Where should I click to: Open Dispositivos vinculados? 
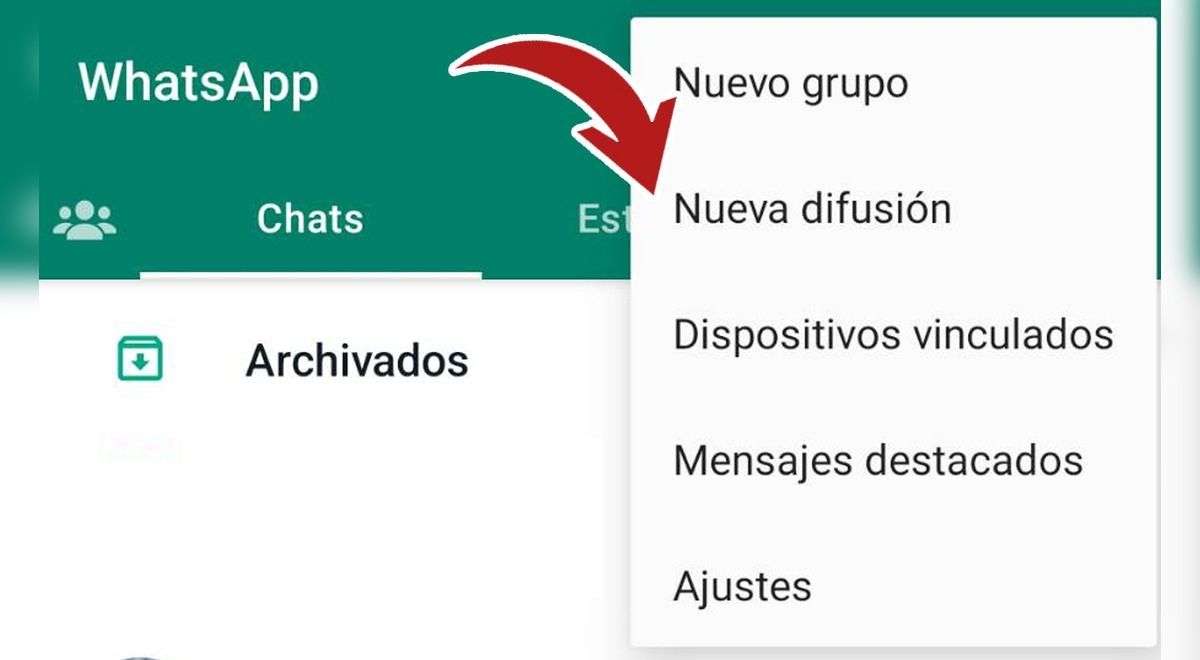point(892,335)
